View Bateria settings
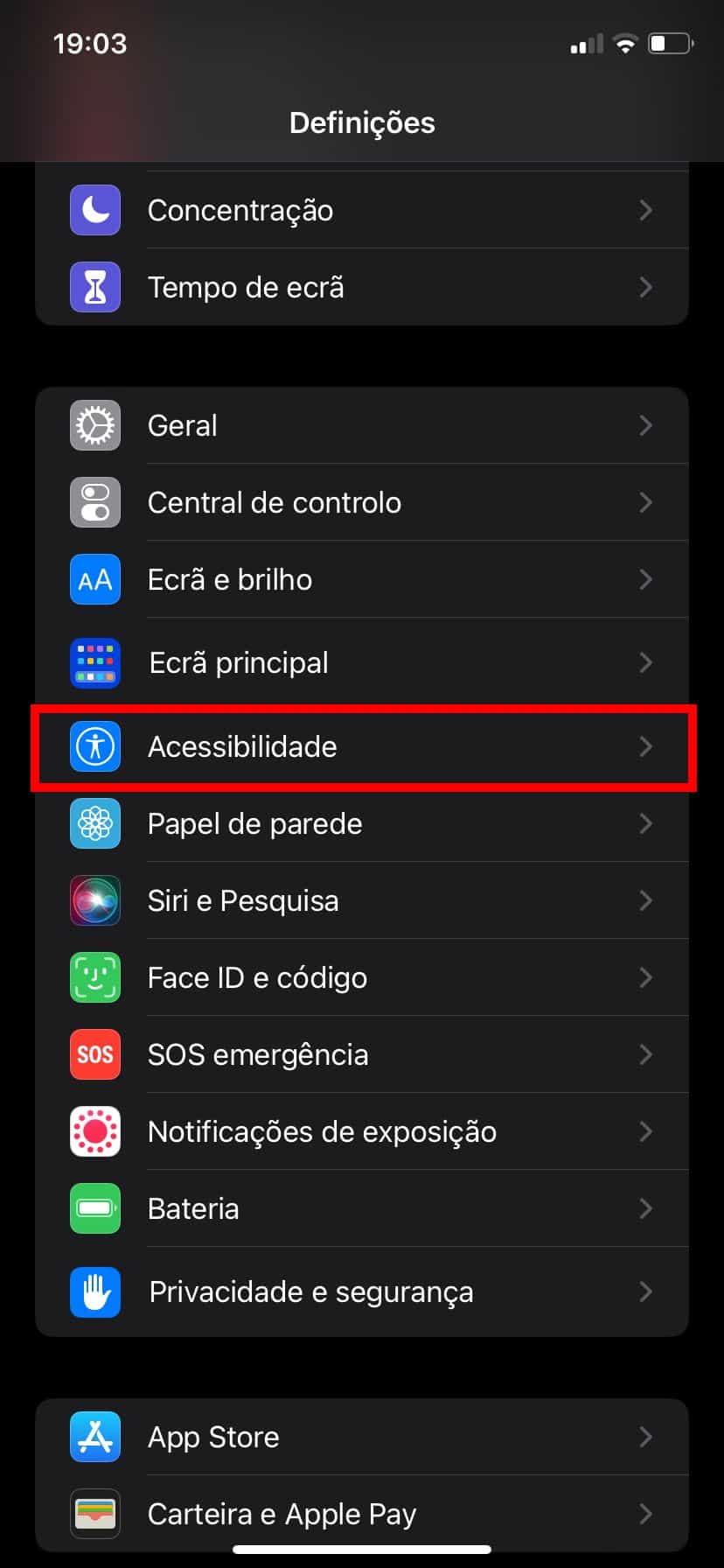 pos(361,1208)
